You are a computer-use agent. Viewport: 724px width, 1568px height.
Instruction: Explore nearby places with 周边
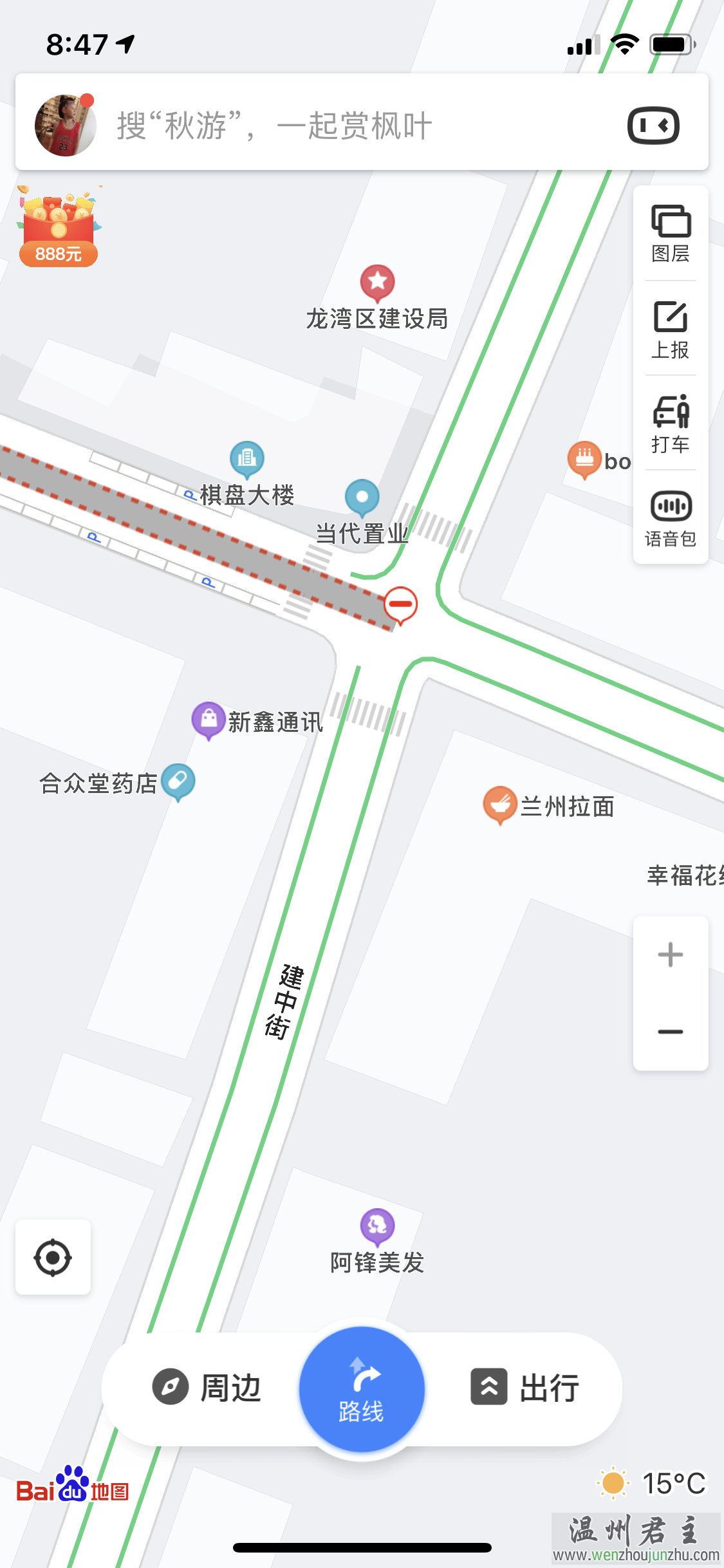pyautogui.click(x=207, y=1387)
